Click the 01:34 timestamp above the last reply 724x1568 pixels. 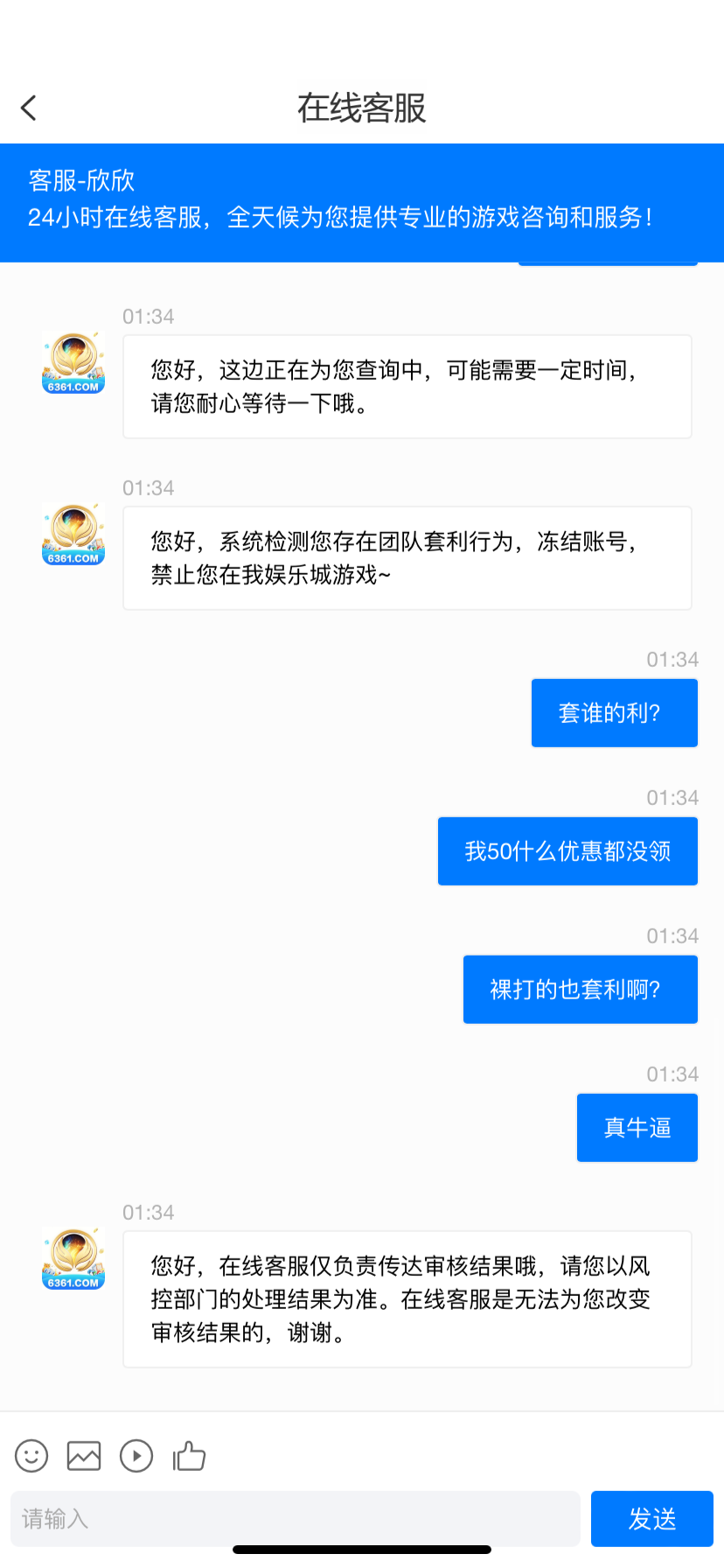147,1212
